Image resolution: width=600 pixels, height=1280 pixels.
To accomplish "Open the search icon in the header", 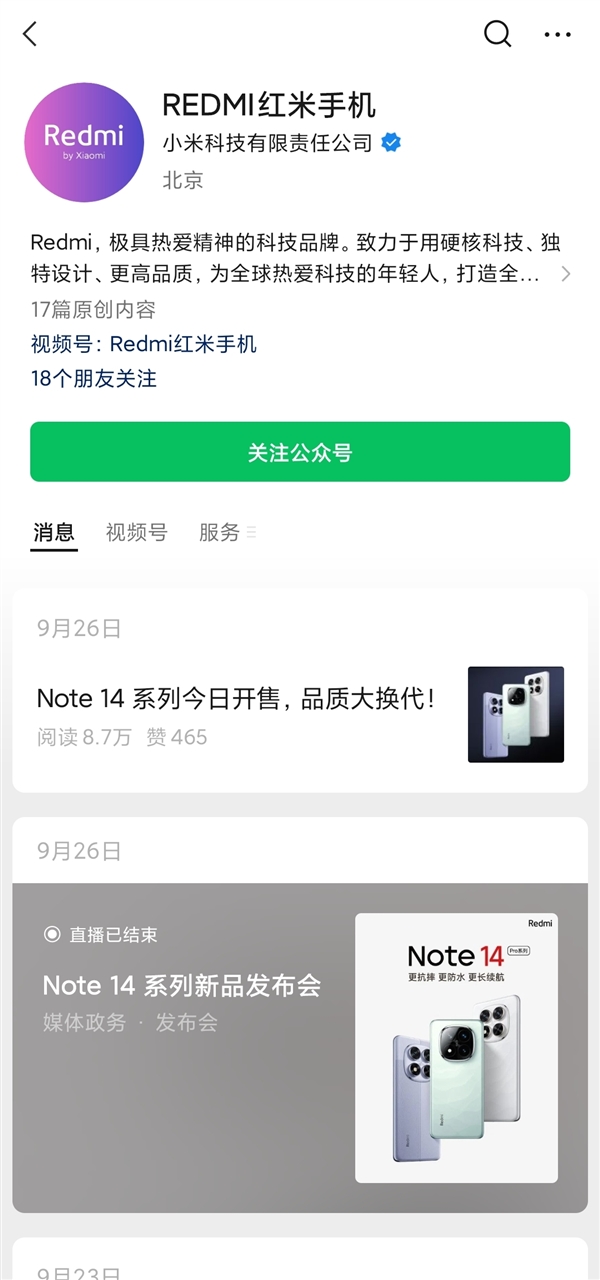I will (x=497, y=34).
